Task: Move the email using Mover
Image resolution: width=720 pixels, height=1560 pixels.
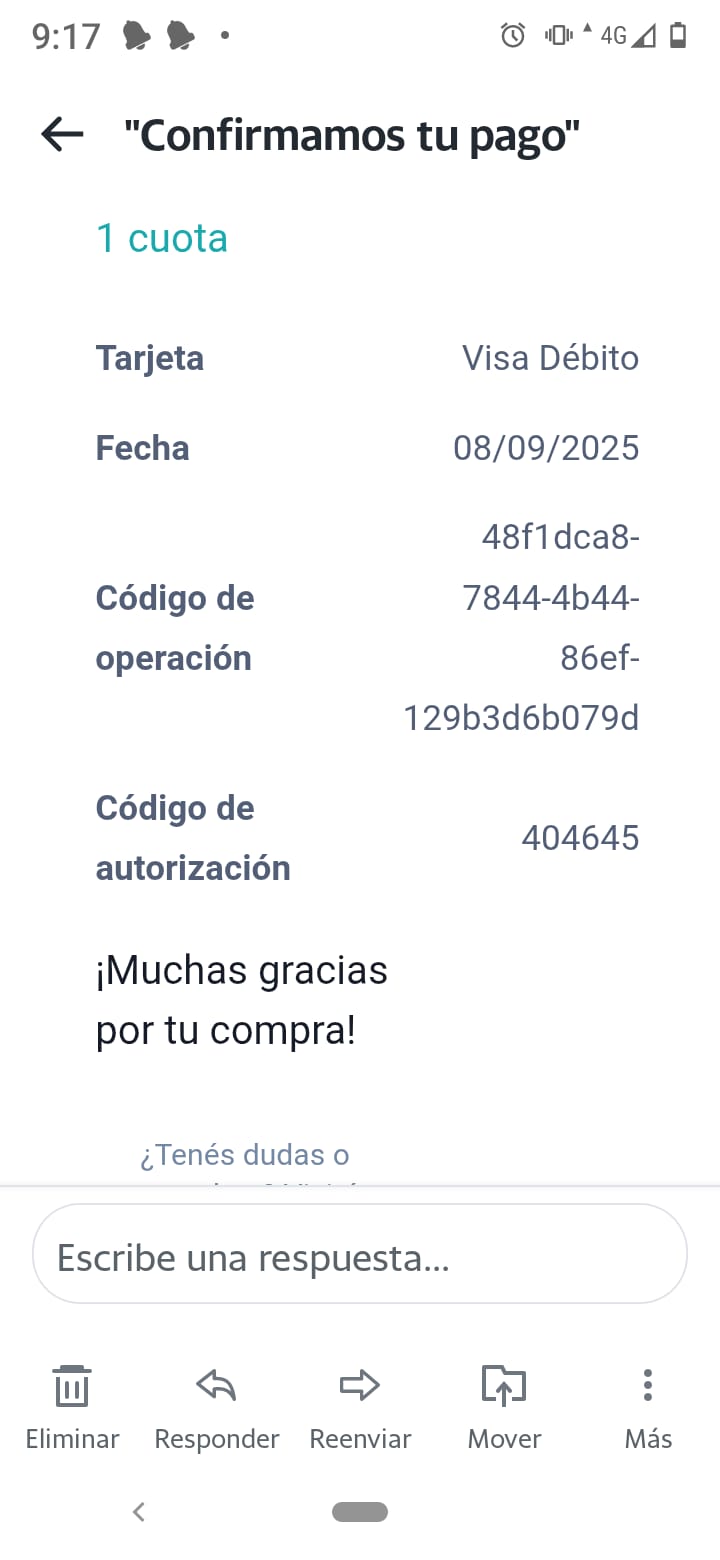Action: coord(504,1406)
